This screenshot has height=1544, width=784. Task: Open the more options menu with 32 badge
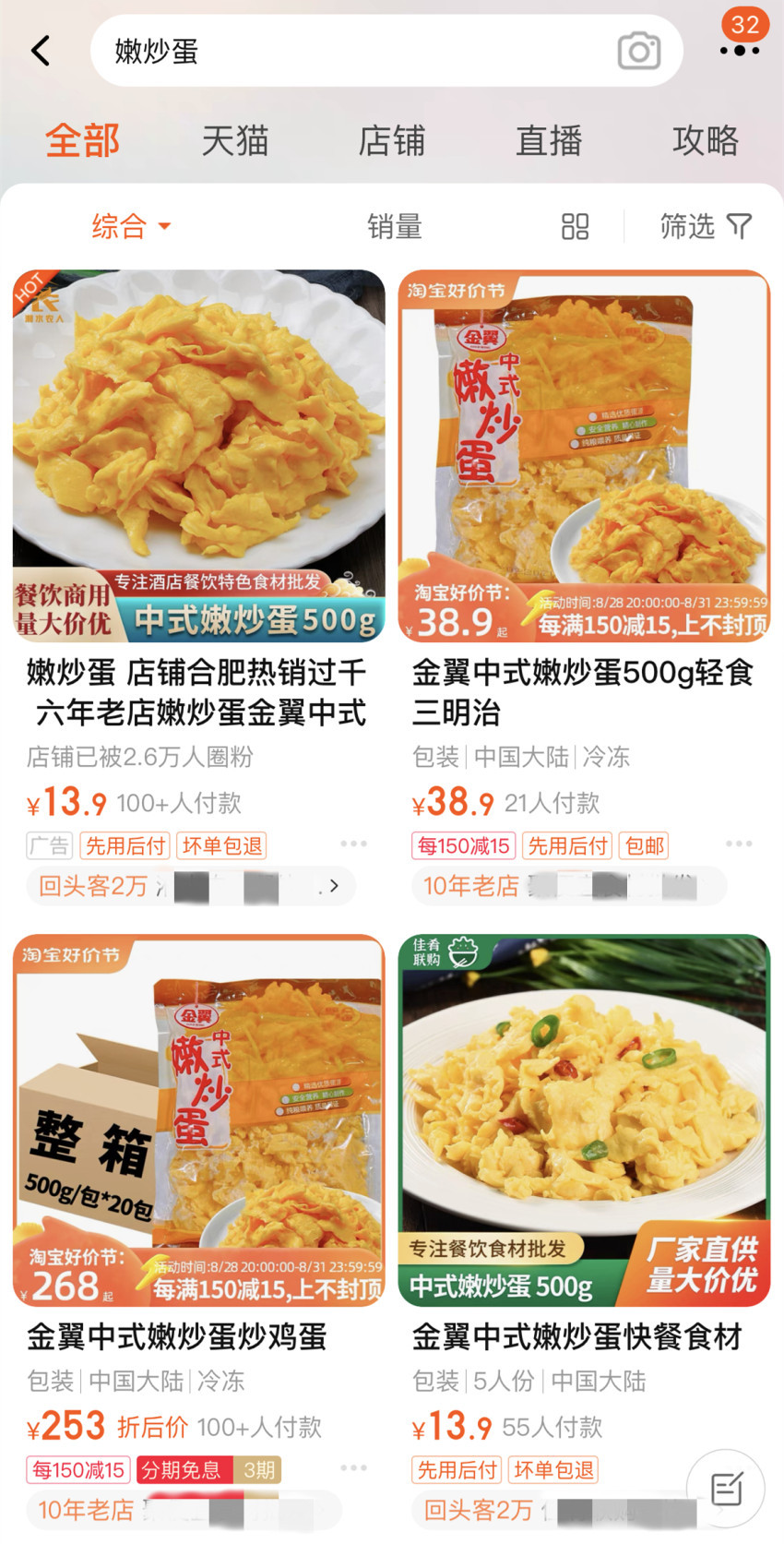click(x=741, y=51)
